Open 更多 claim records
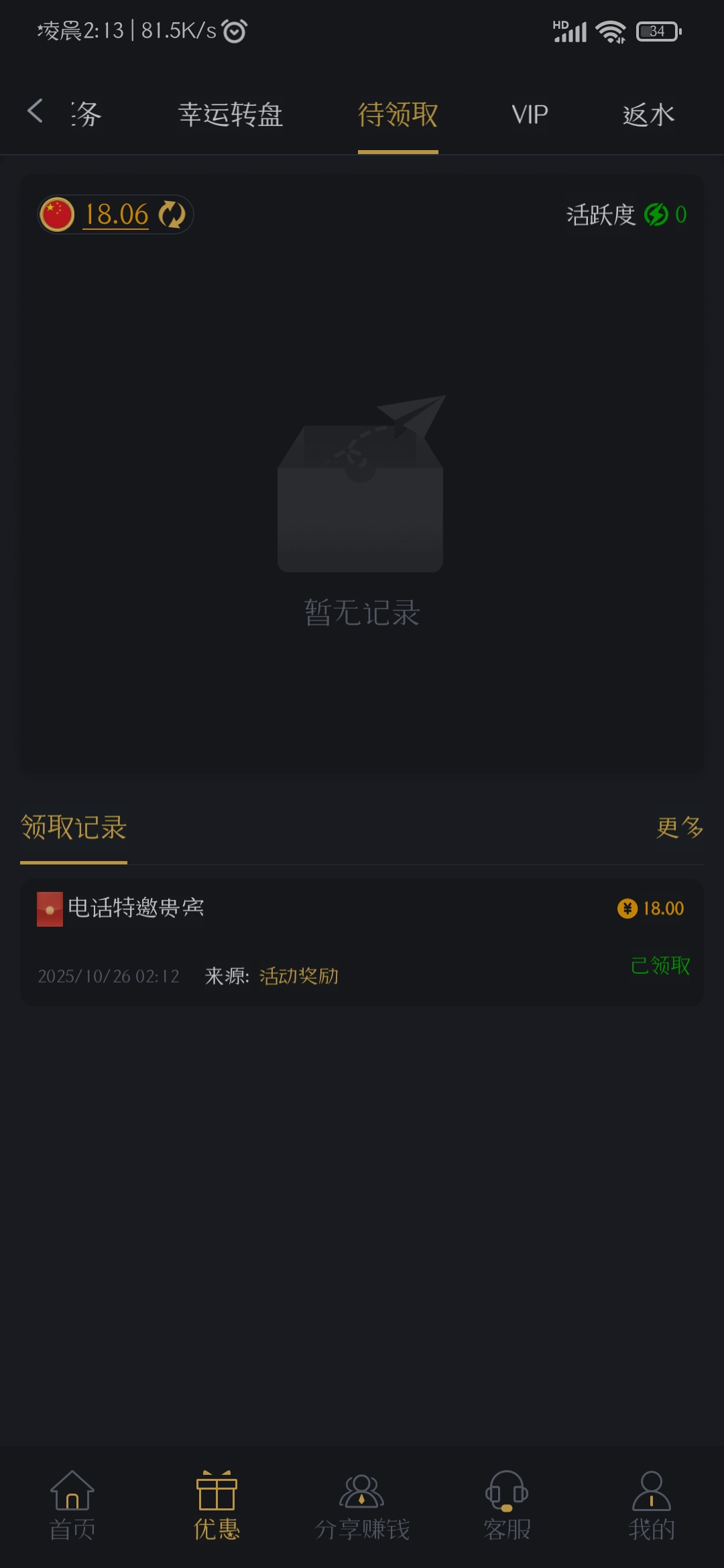 point(679,828)
